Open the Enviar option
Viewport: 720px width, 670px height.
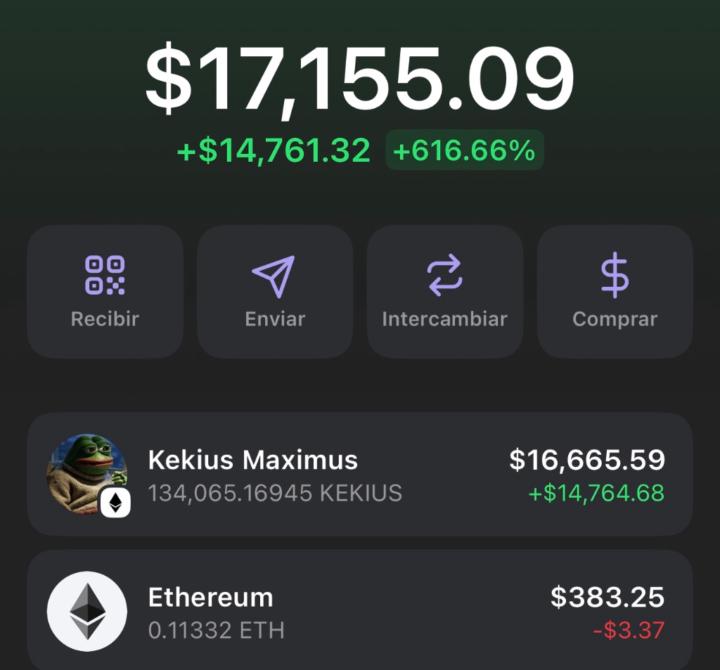coord(275,291)
